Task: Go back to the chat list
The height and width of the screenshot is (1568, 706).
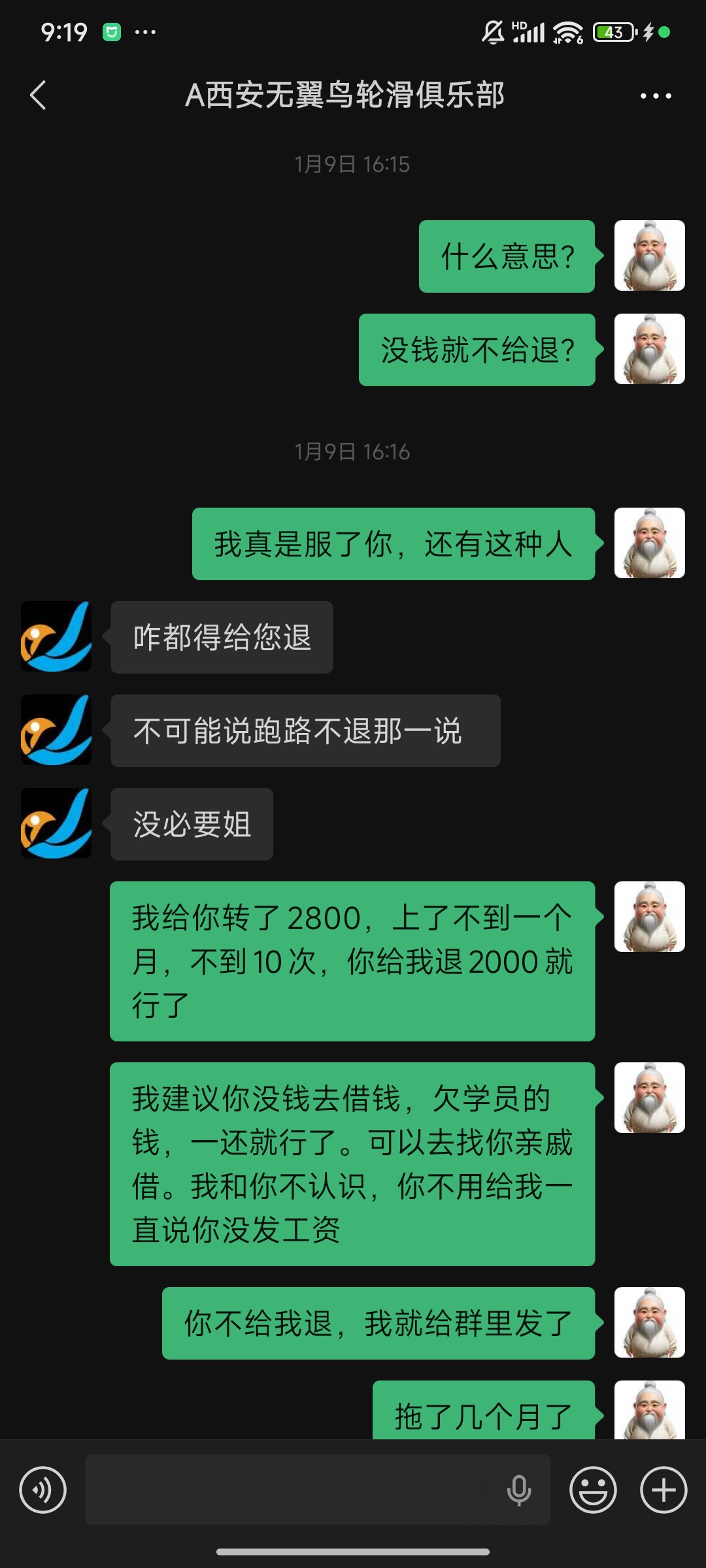Action: [39, 95]
